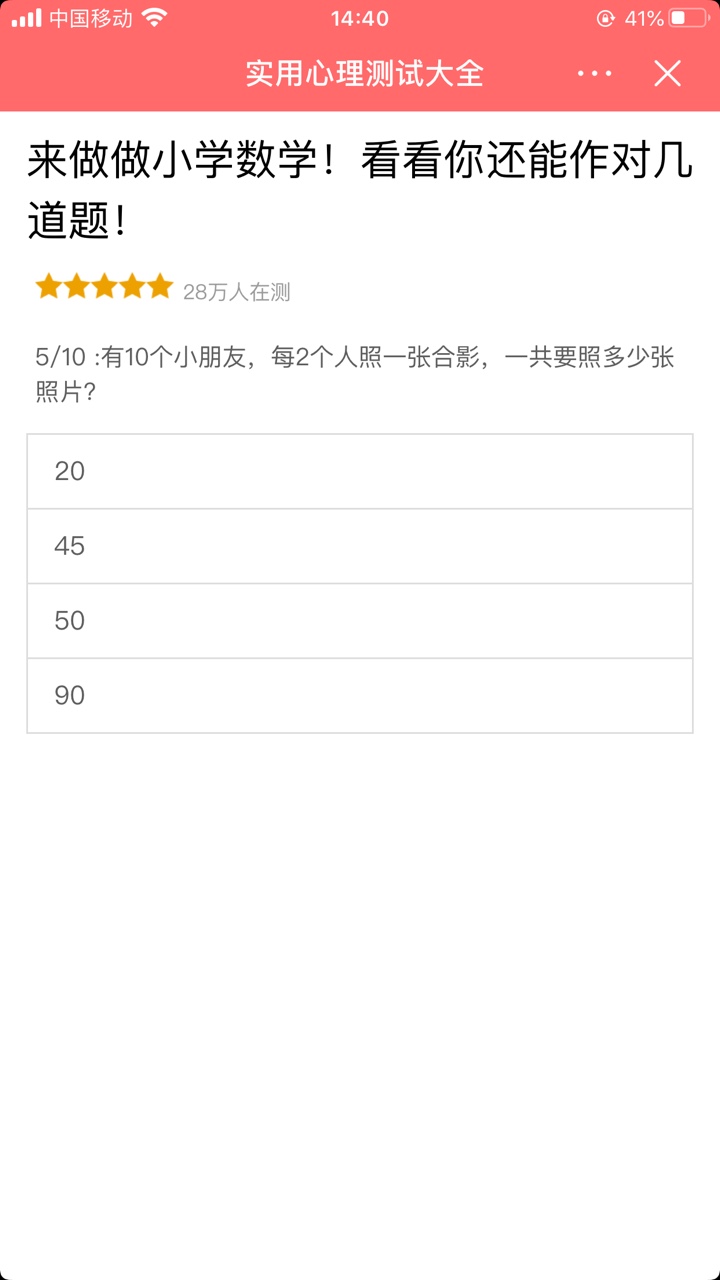The height and width of the screenshot is (1280, 720).
Task: Open the more options "..." menu
Action: (594, 73)
